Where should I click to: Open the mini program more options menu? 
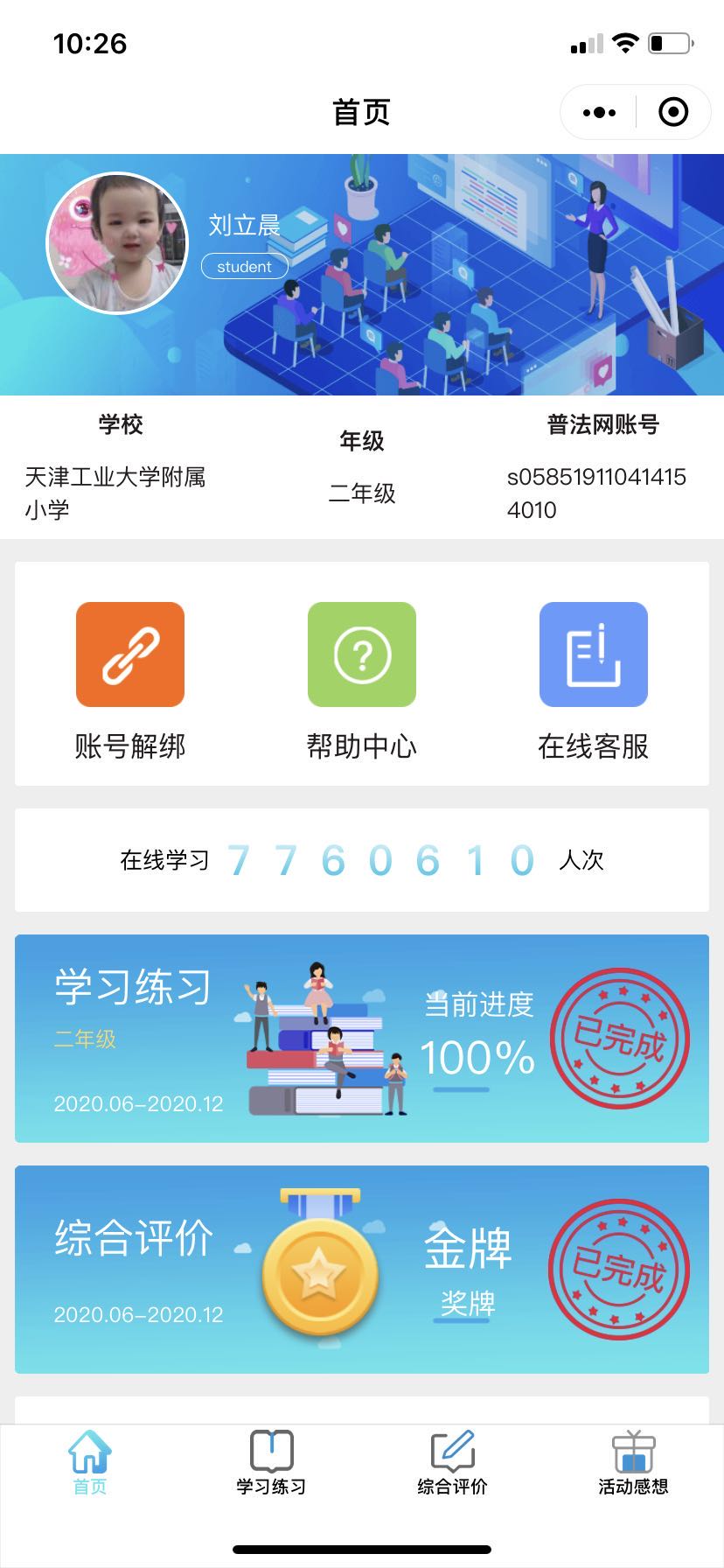[599, 112]
